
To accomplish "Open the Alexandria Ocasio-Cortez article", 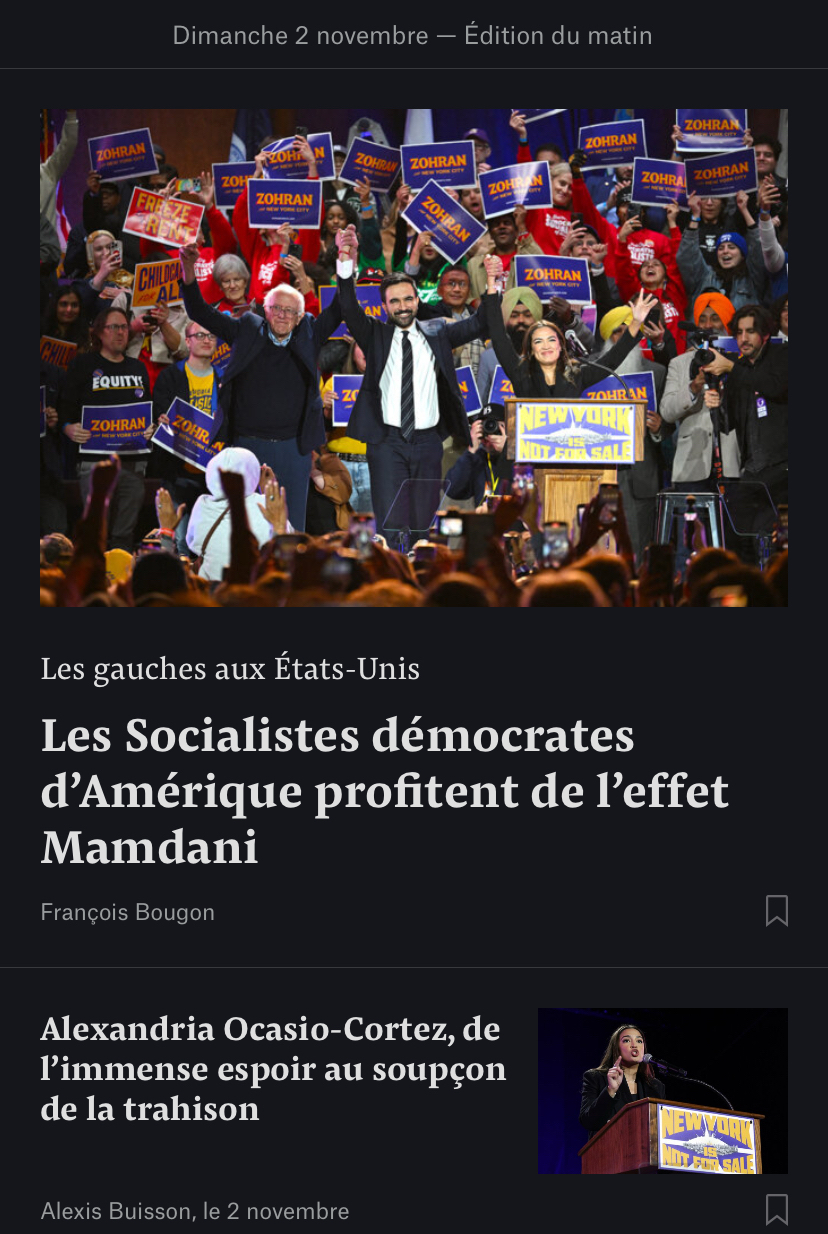I will [273, 1069].
